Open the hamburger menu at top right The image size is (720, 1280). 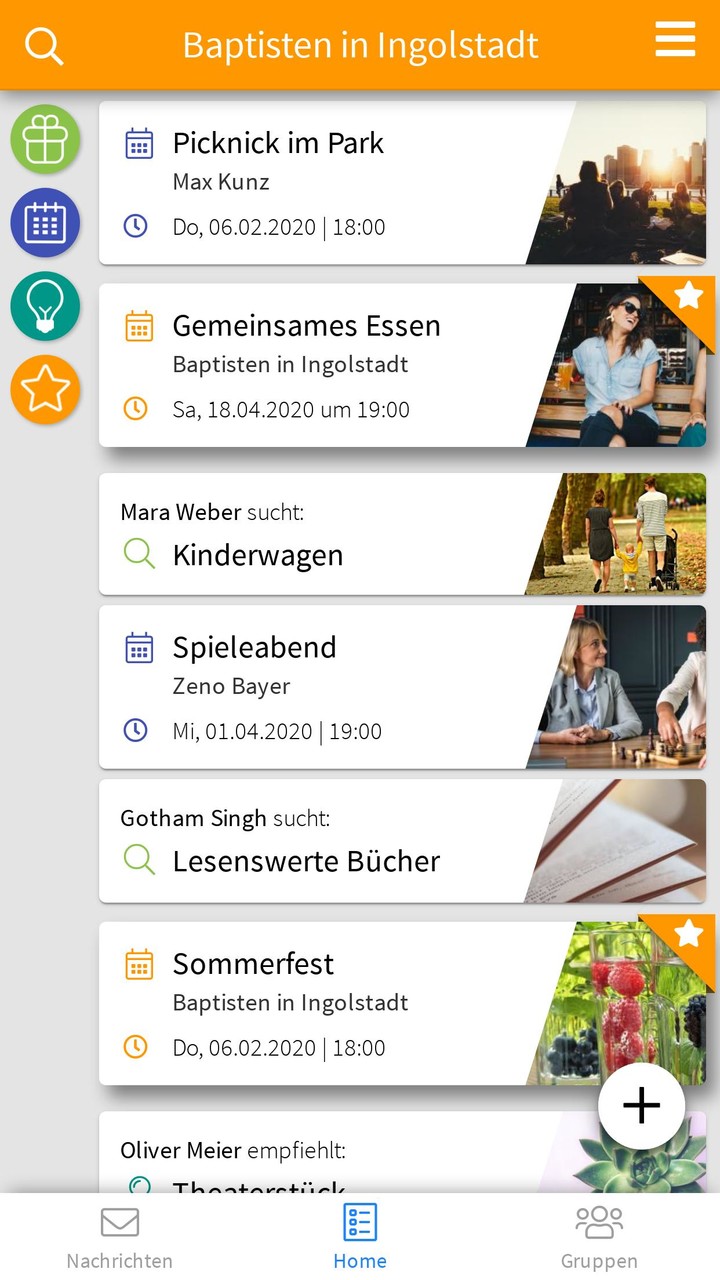(x=675, y=40)
